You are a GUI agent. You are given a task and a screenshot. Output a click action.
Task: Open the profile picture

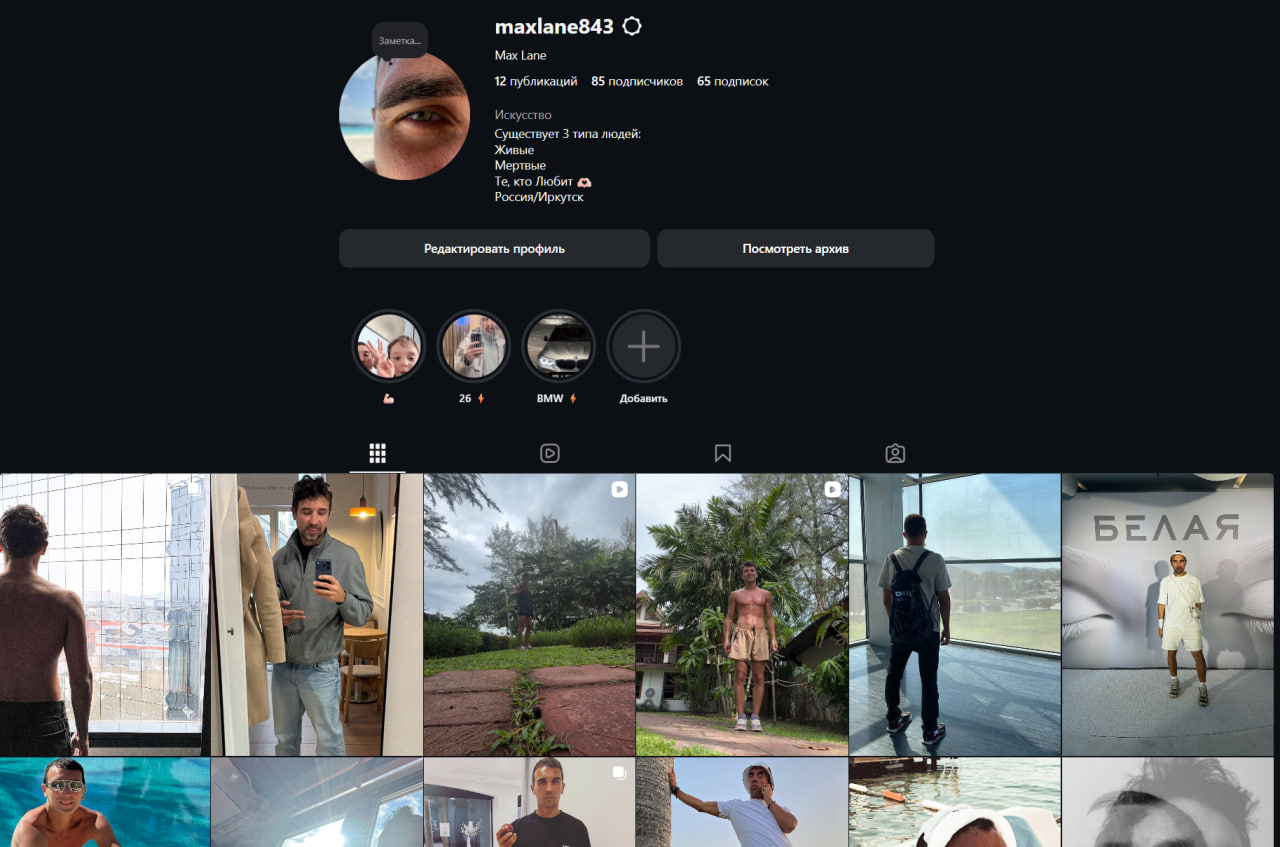pyautogui.click(x=404, y=115)
